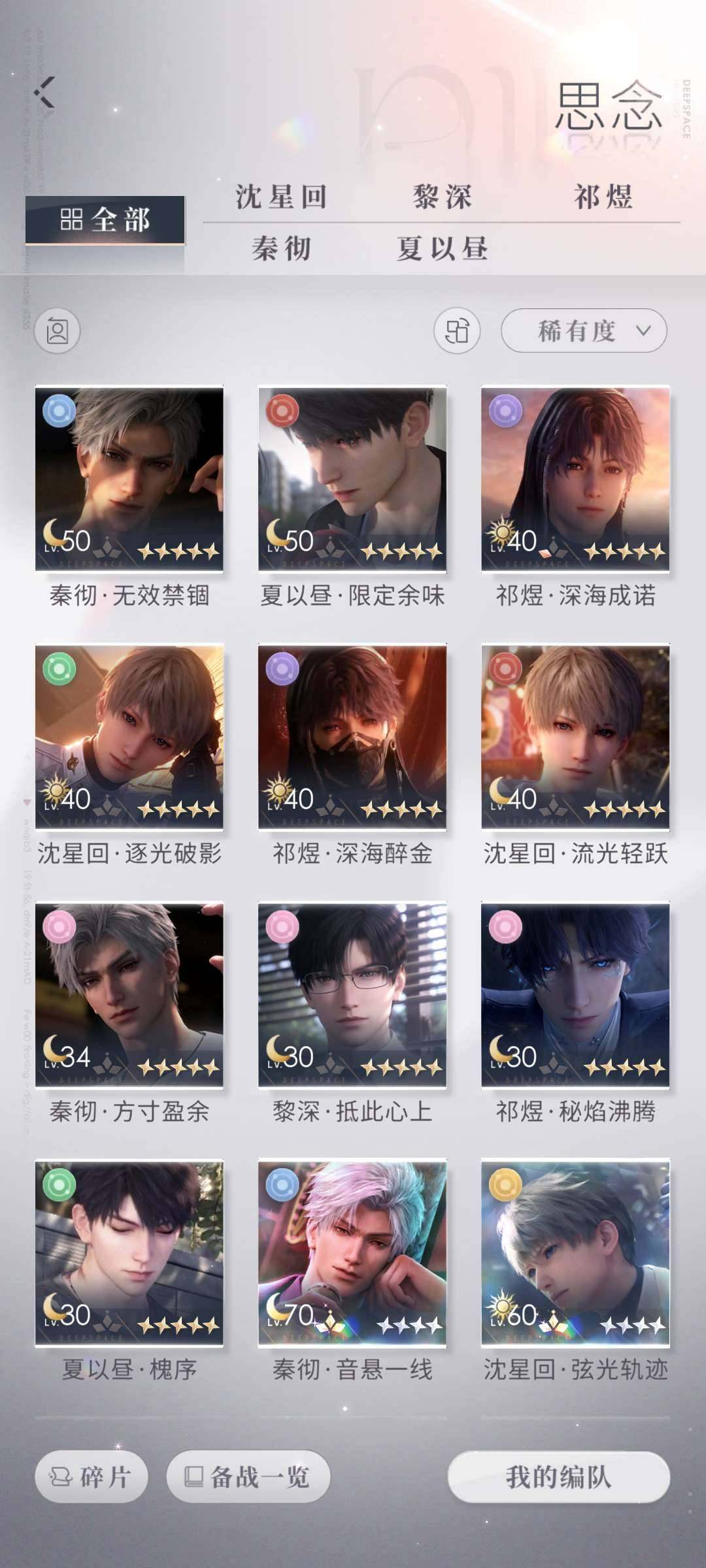This screenshot has width=706, height=1568.
Task: Open the portrait filter icon above the card list
Action: click(x=56, y=331)
